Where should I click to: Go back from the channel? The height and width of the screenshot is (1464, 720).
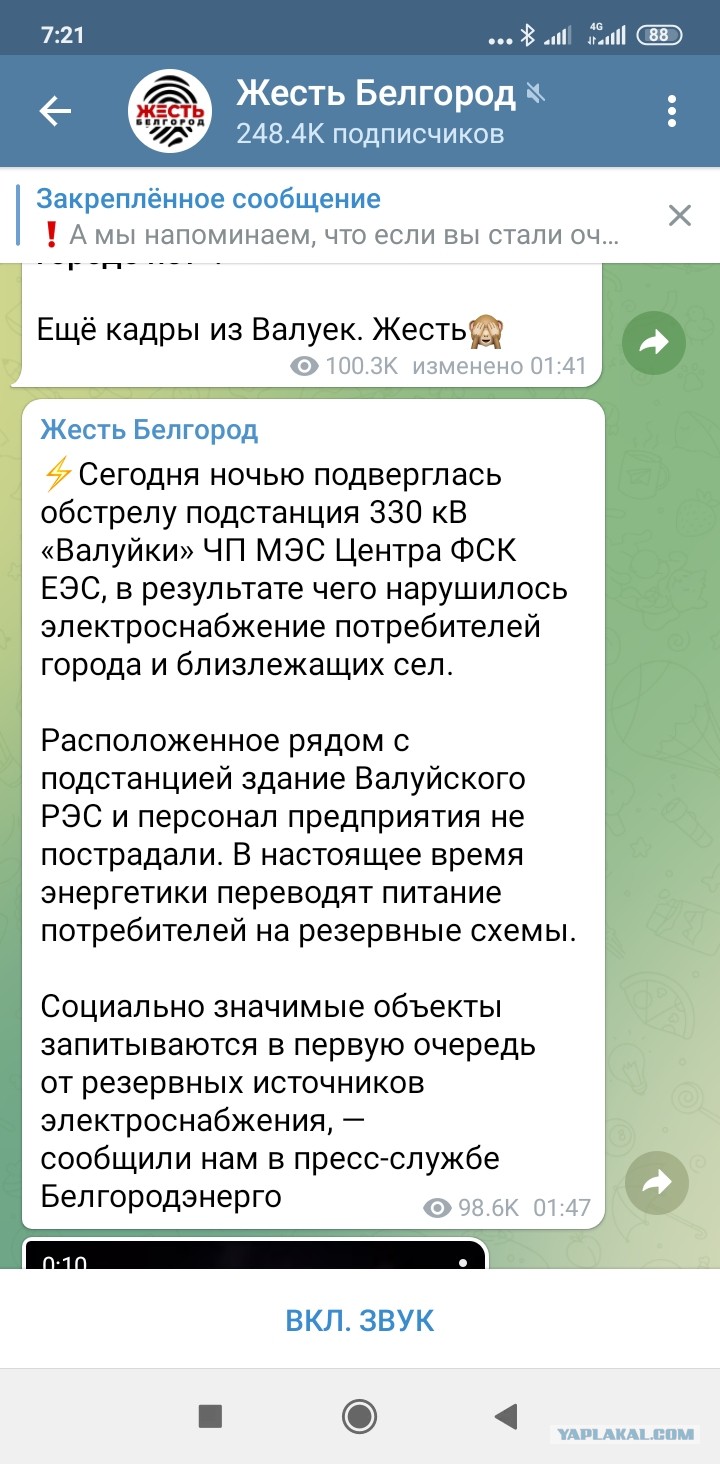pos(55,111)
